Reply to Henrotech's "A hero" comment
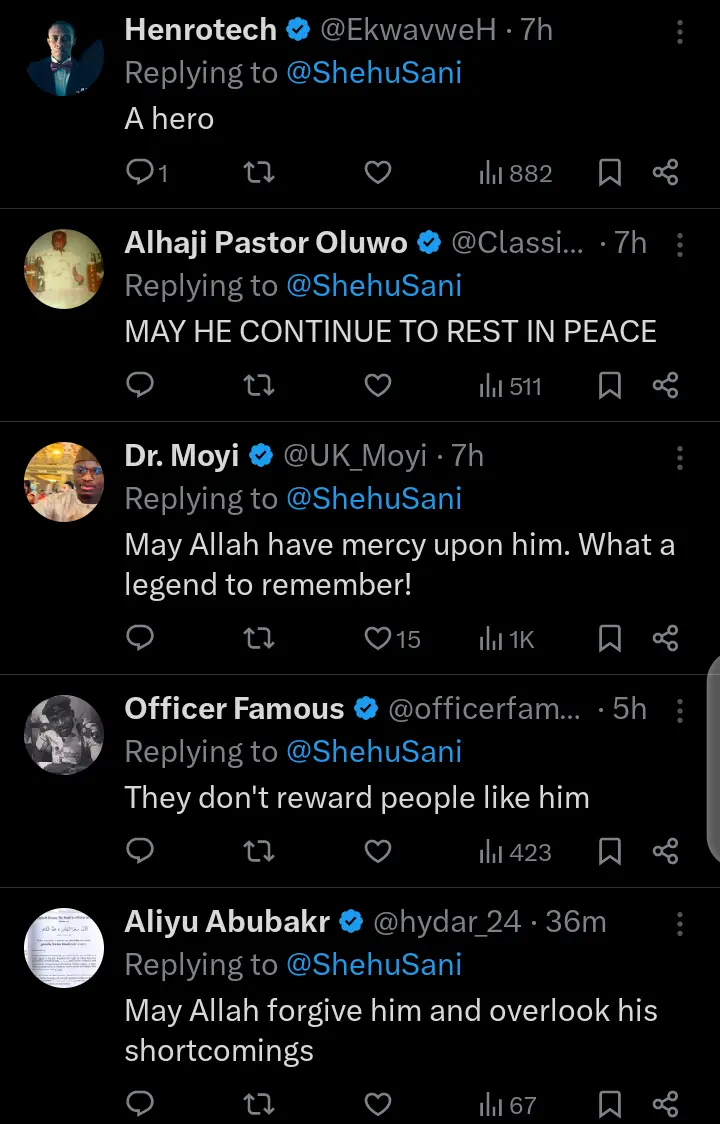 [140, 173]
